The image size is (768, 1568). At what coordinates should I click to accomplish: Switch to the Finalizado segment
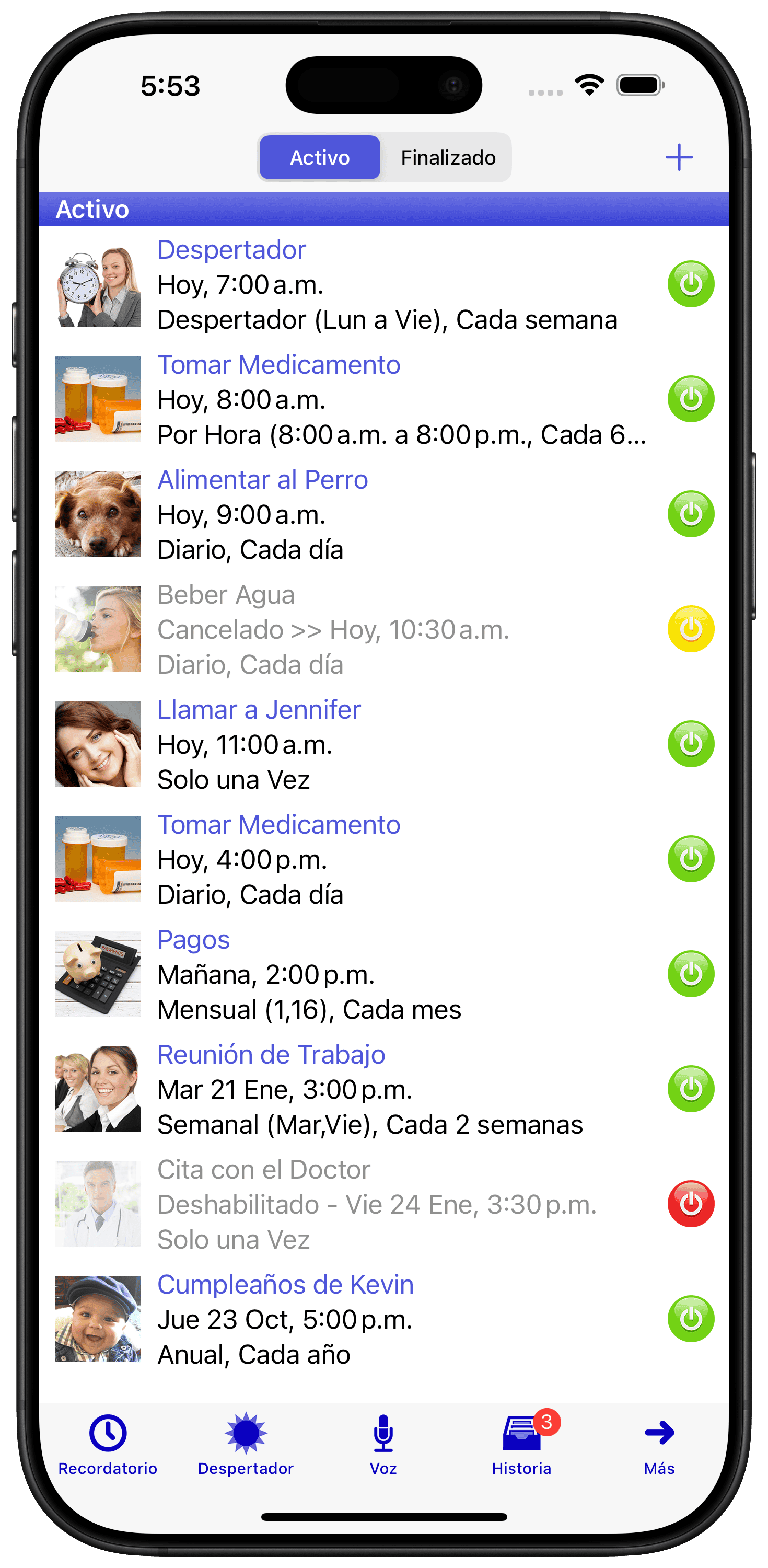447,158
